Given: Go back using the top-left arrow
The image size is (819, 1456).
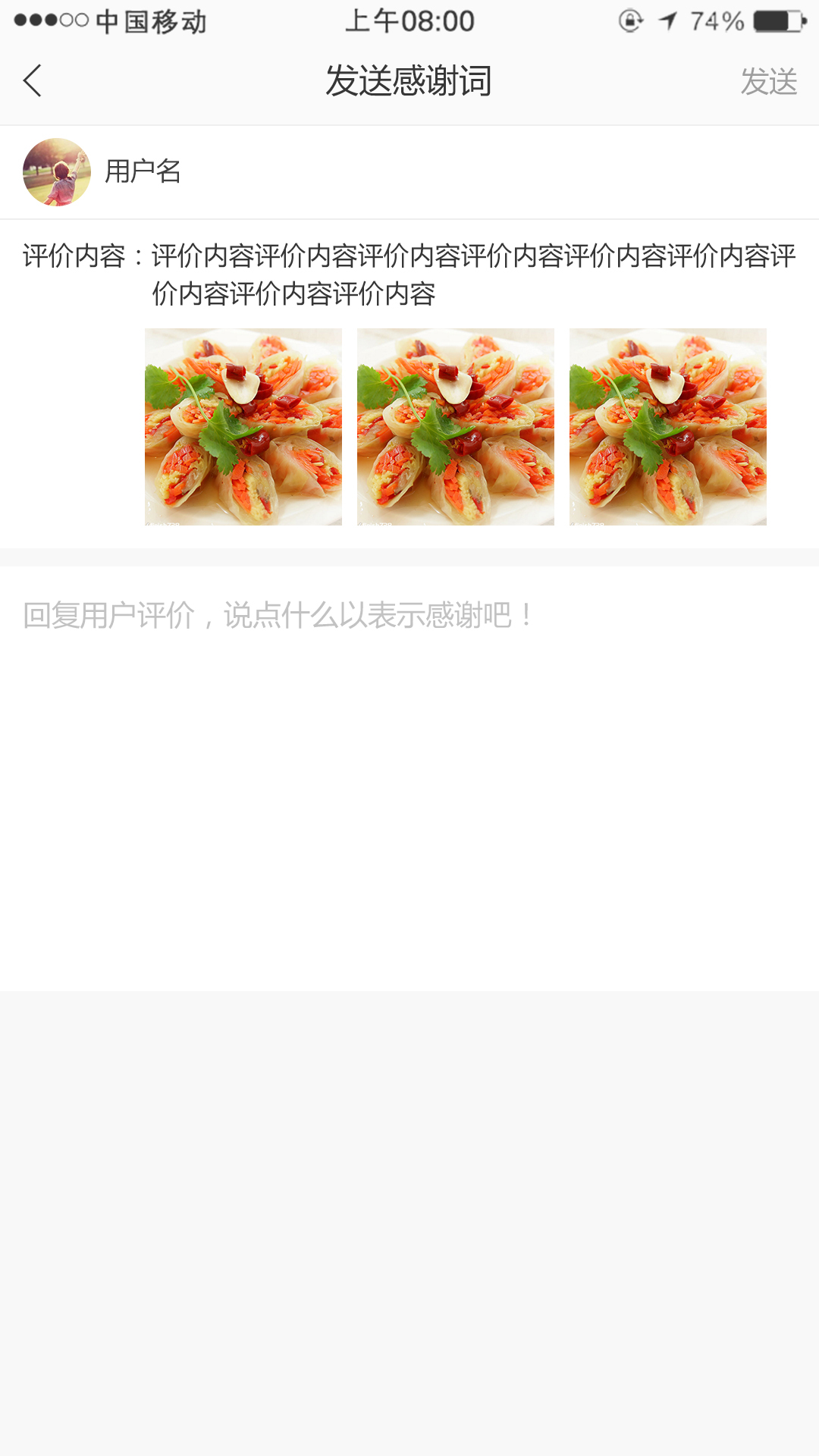Looking at the screenshot, I should [33, 81].
